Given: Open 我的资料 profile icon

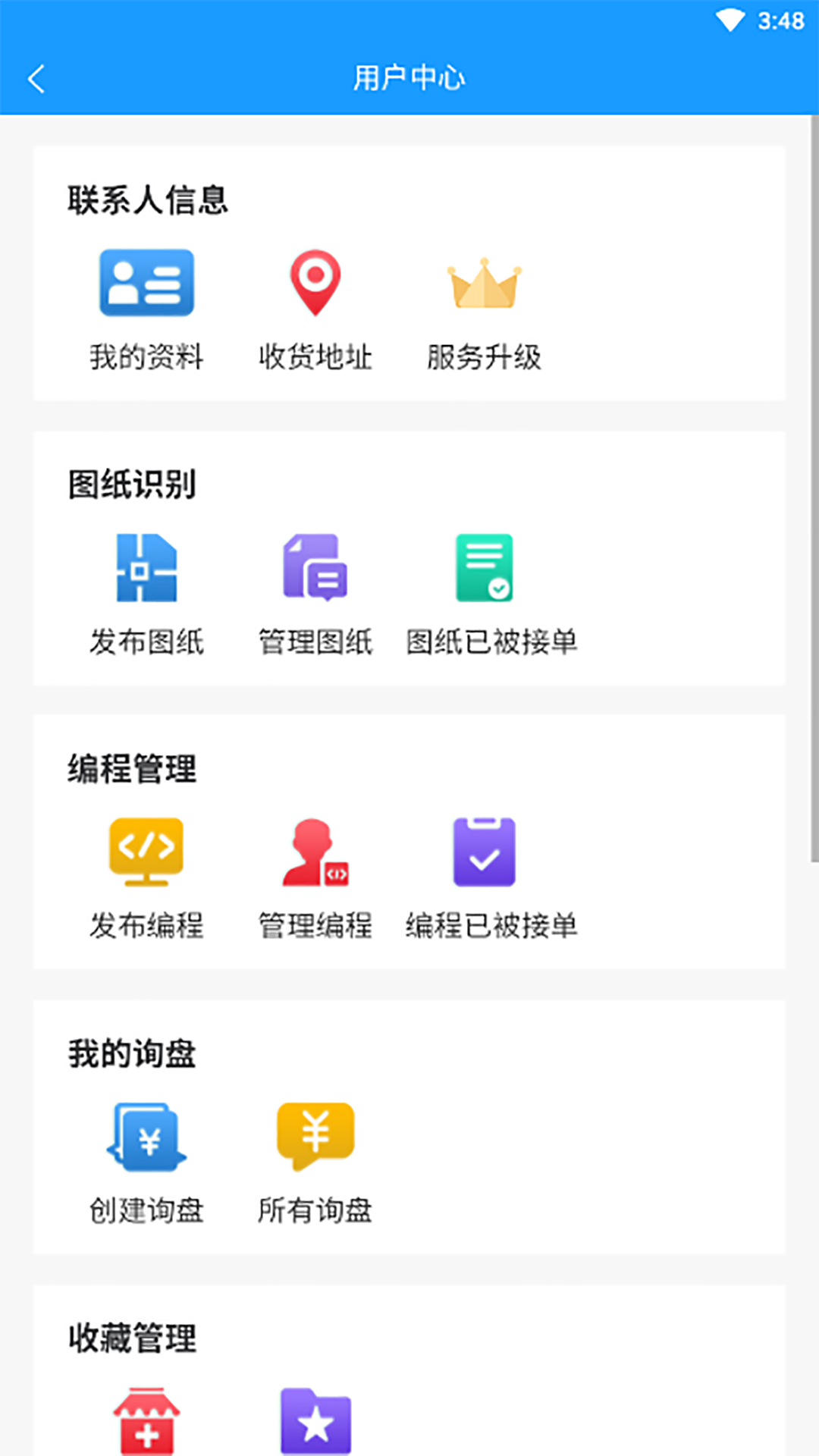Looking at the screenshot, I should click(x=146, y=282).
